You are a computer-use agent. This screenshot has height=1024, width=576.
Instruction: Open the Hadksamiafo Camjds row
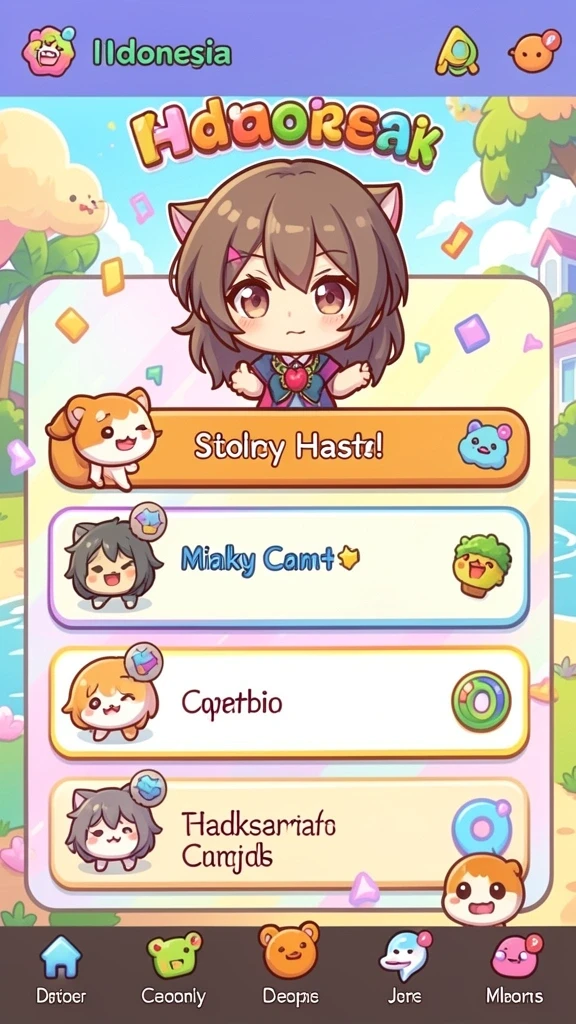click(x=289, y=835)
